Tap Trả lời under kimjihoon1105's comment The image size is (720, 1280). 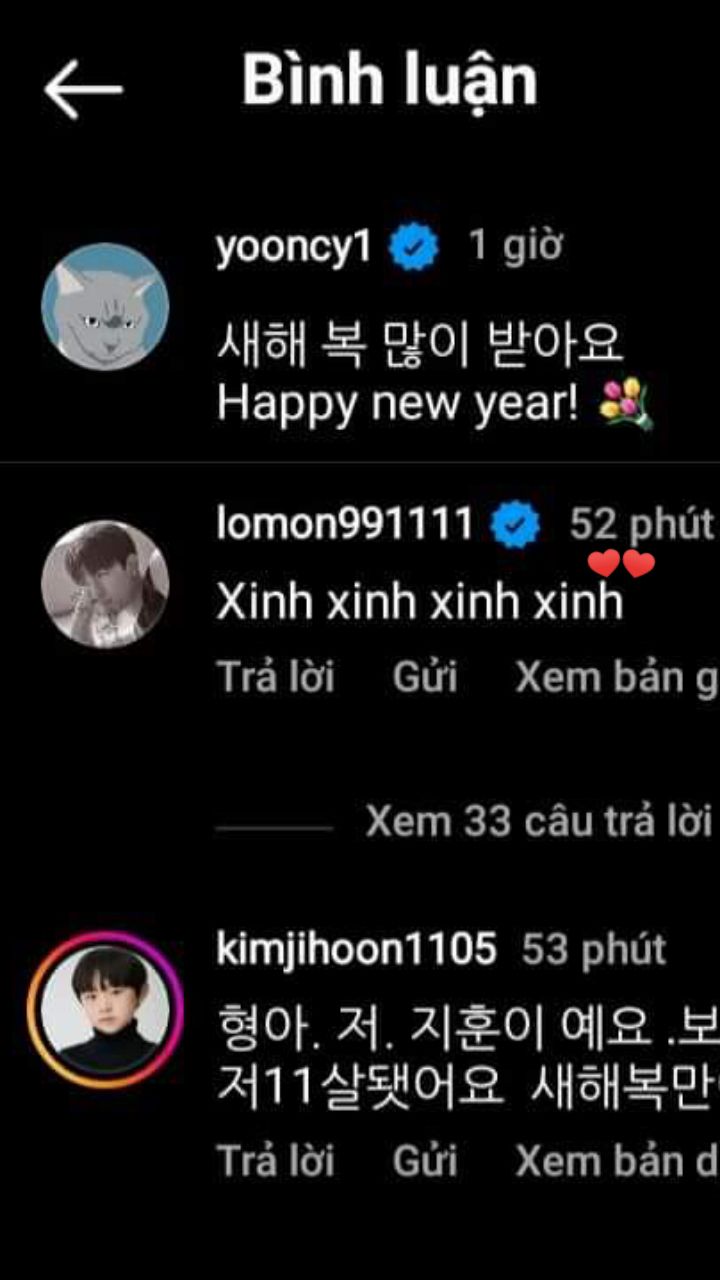pos(275,1161)
